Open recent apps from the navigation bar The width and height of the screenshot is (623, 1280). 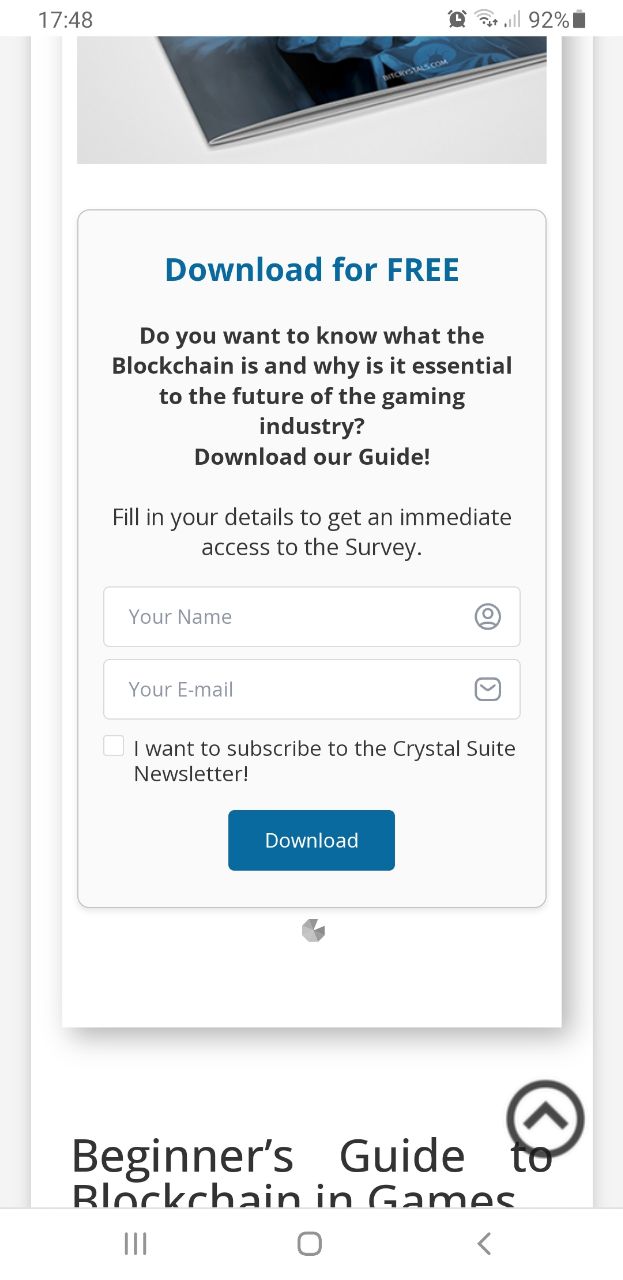click(135, 1243)
